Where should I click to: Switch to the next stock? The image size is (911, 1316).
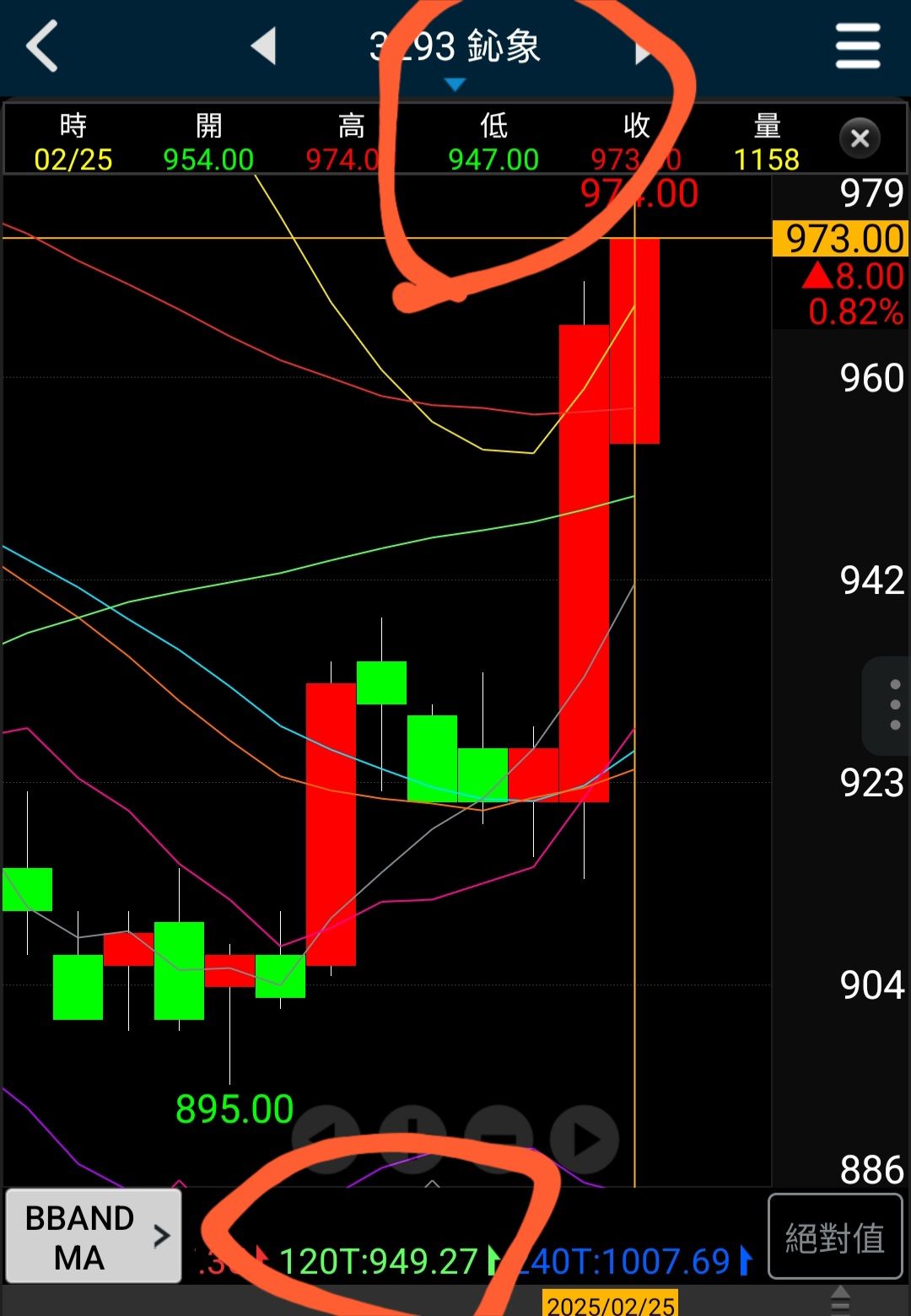point(644,51)
